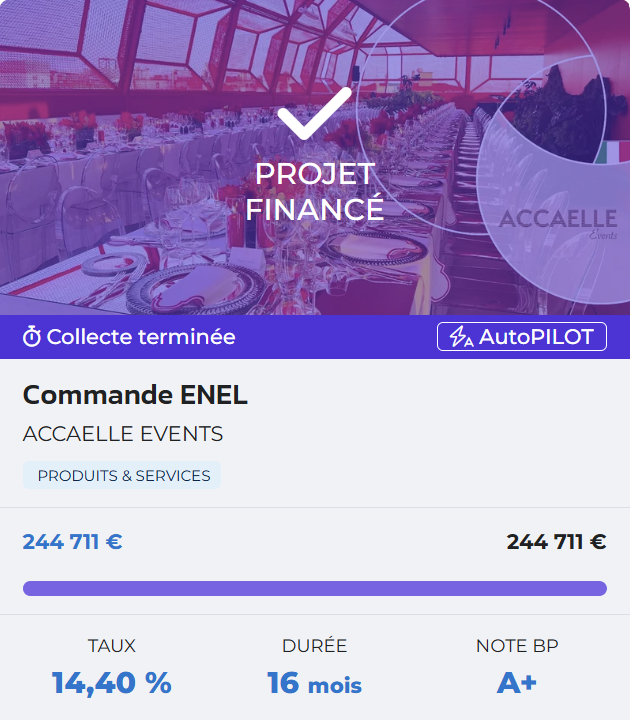
Task: Open the Commande ENEL project card
Action: click(135, 395)
